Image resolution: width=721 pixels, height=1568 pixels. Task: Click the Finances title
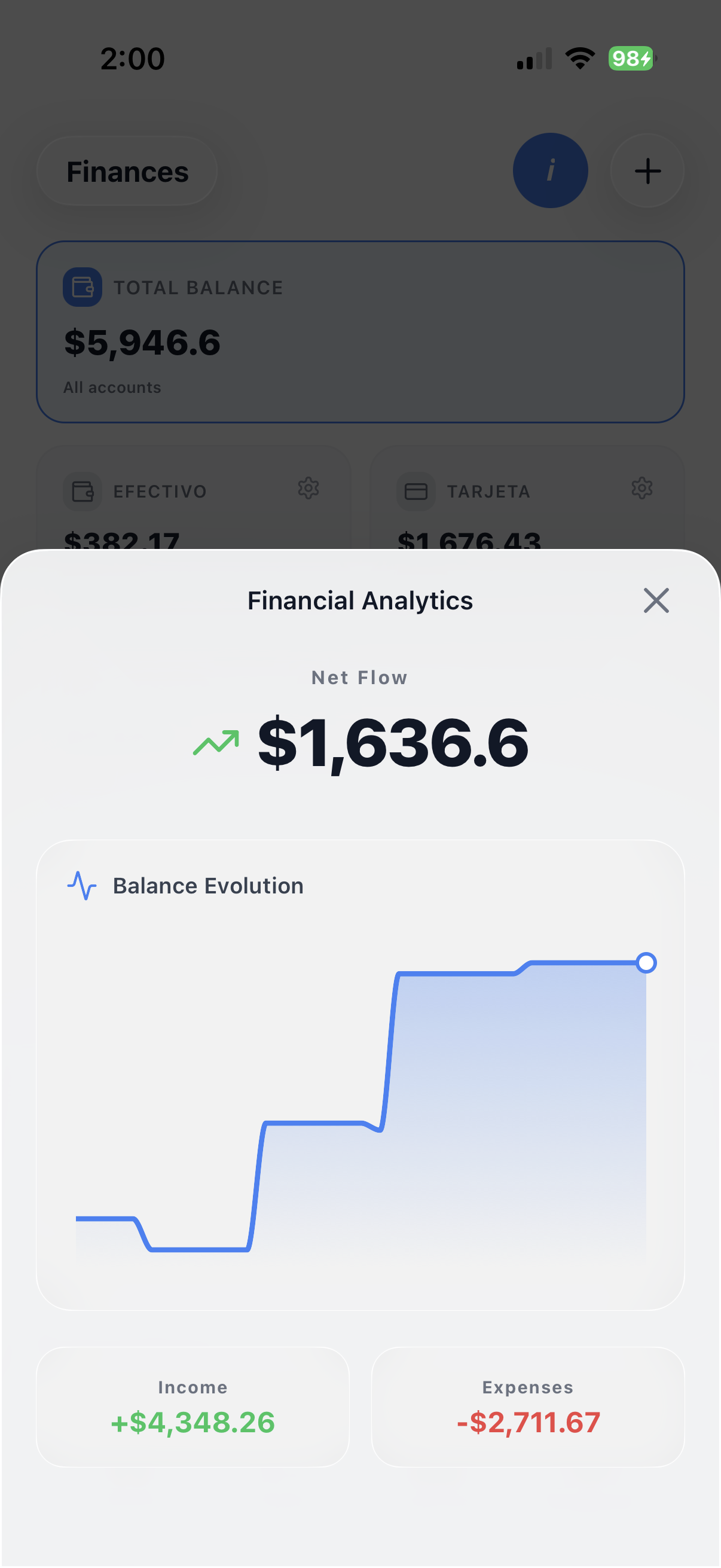pos(127,171)
